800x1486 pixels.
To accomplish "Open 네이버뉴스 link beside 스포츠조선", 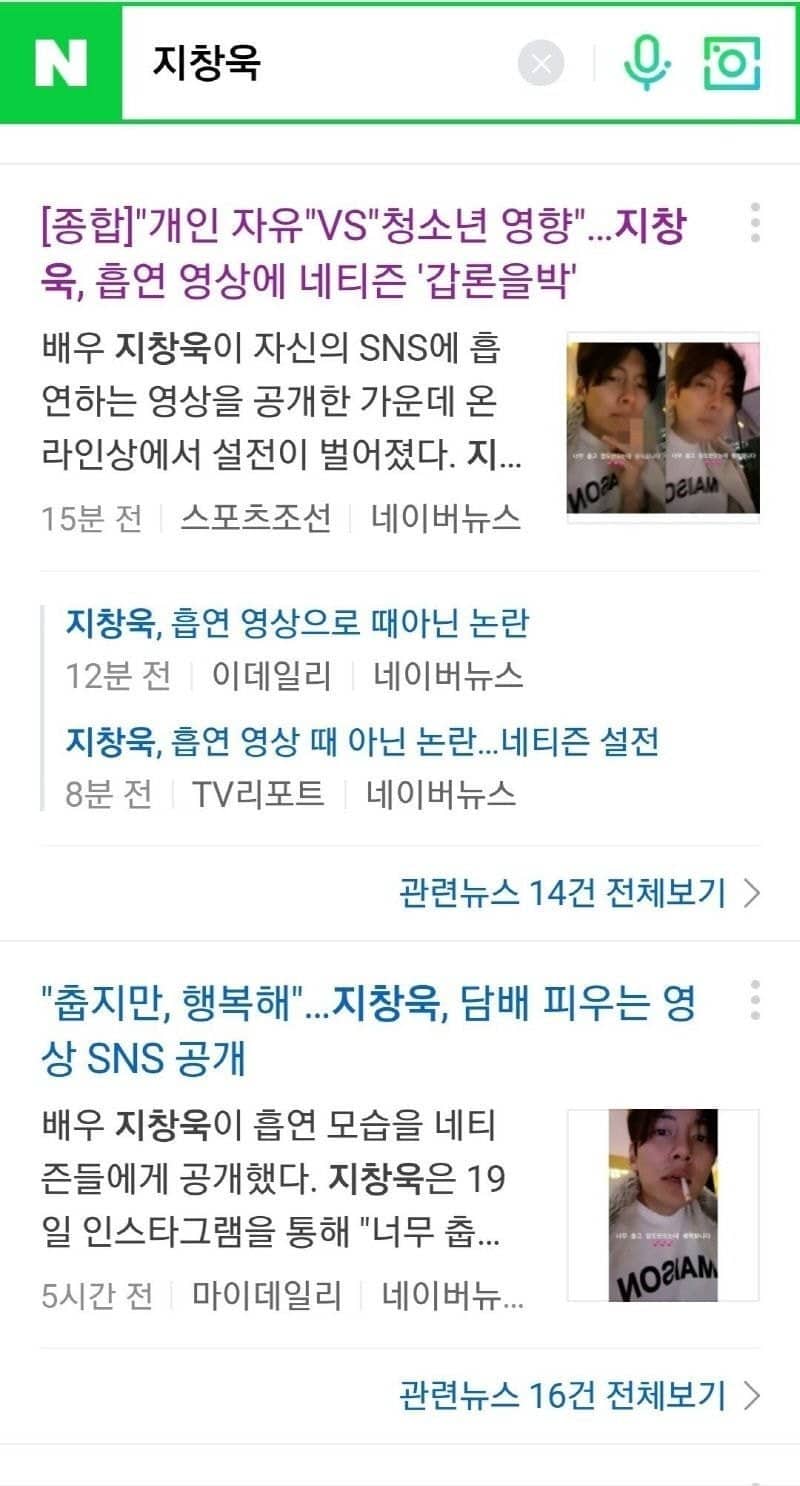I will point(446,518).
